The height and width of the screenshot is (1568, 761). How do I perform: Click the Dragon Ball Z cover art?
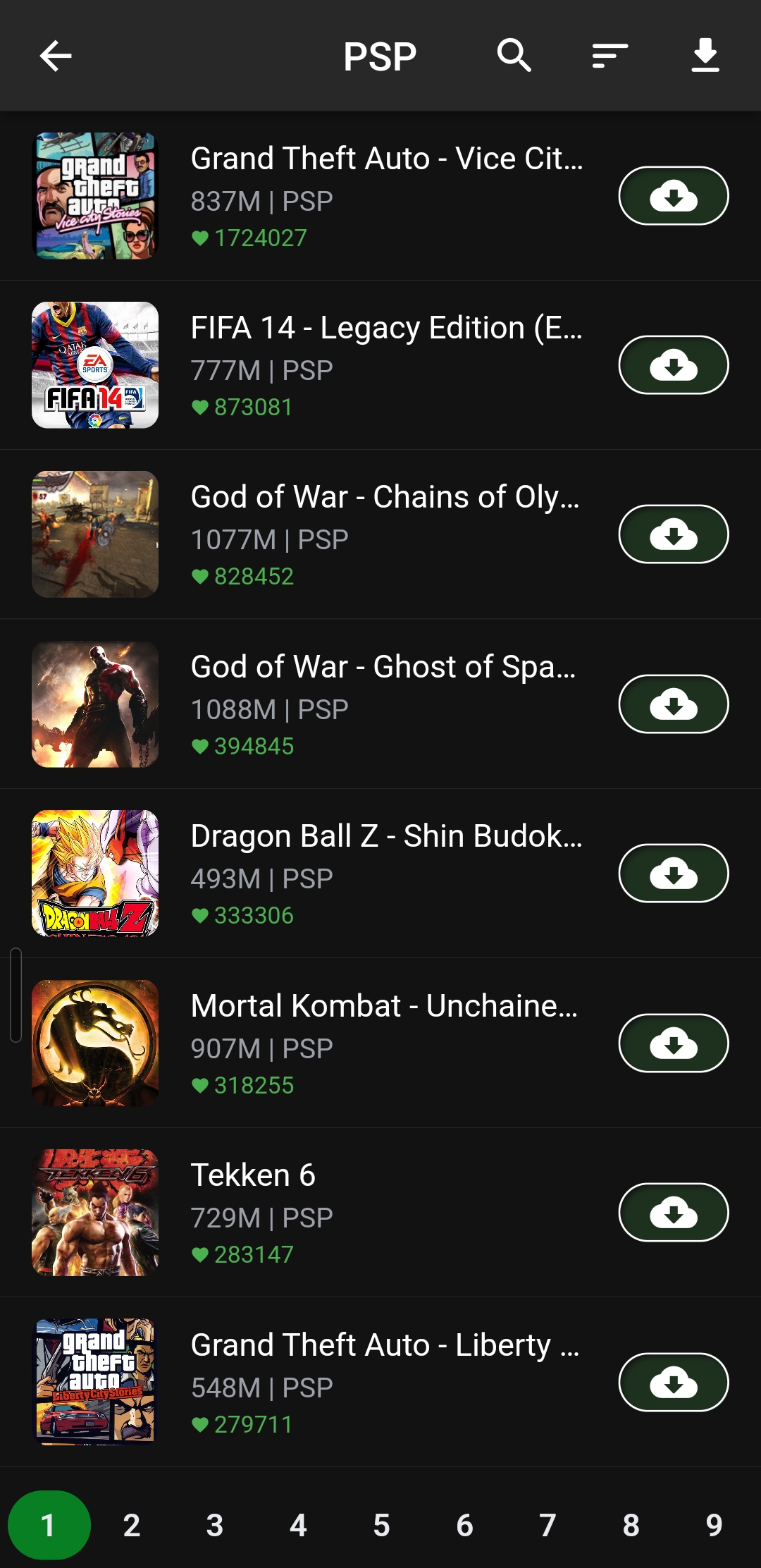coord(95,873)
